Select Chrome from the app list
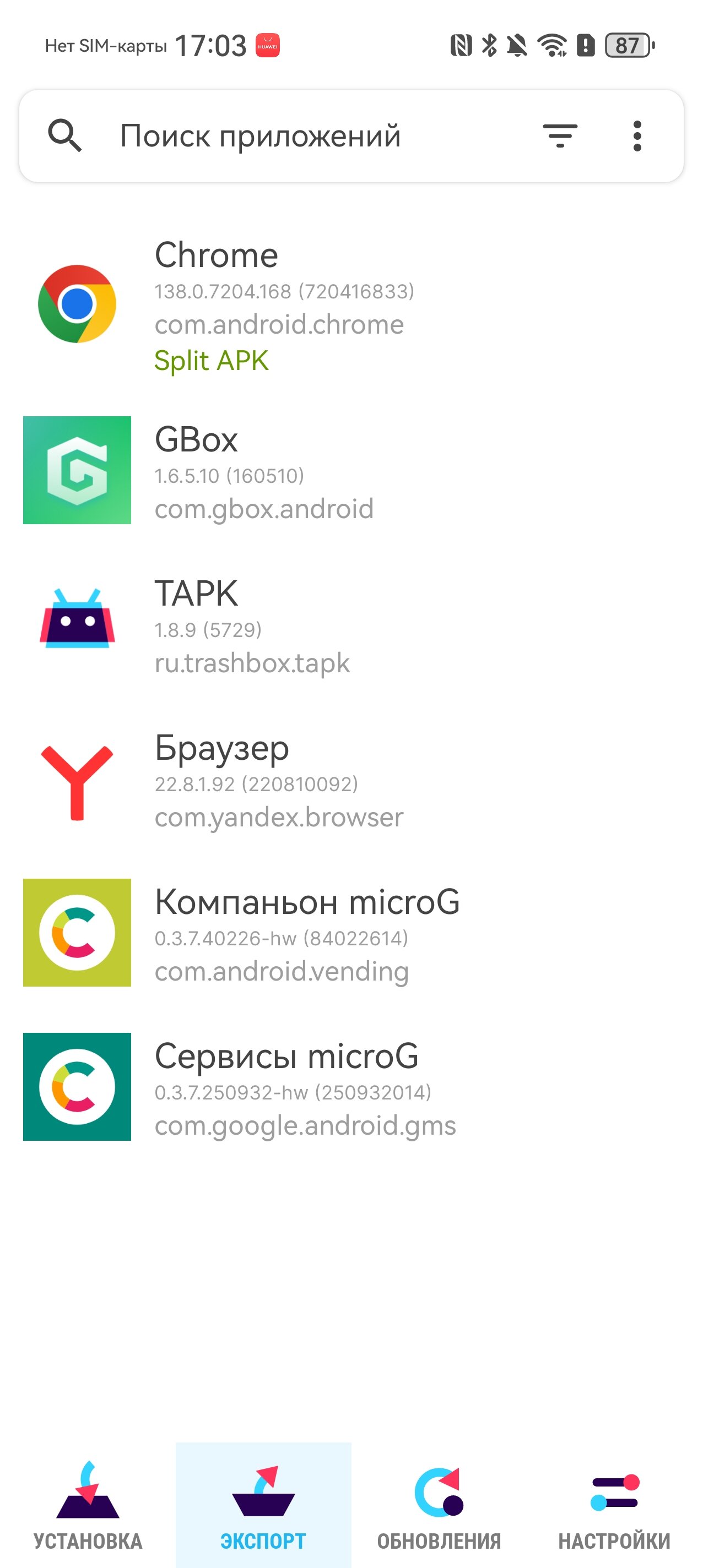 351,304
